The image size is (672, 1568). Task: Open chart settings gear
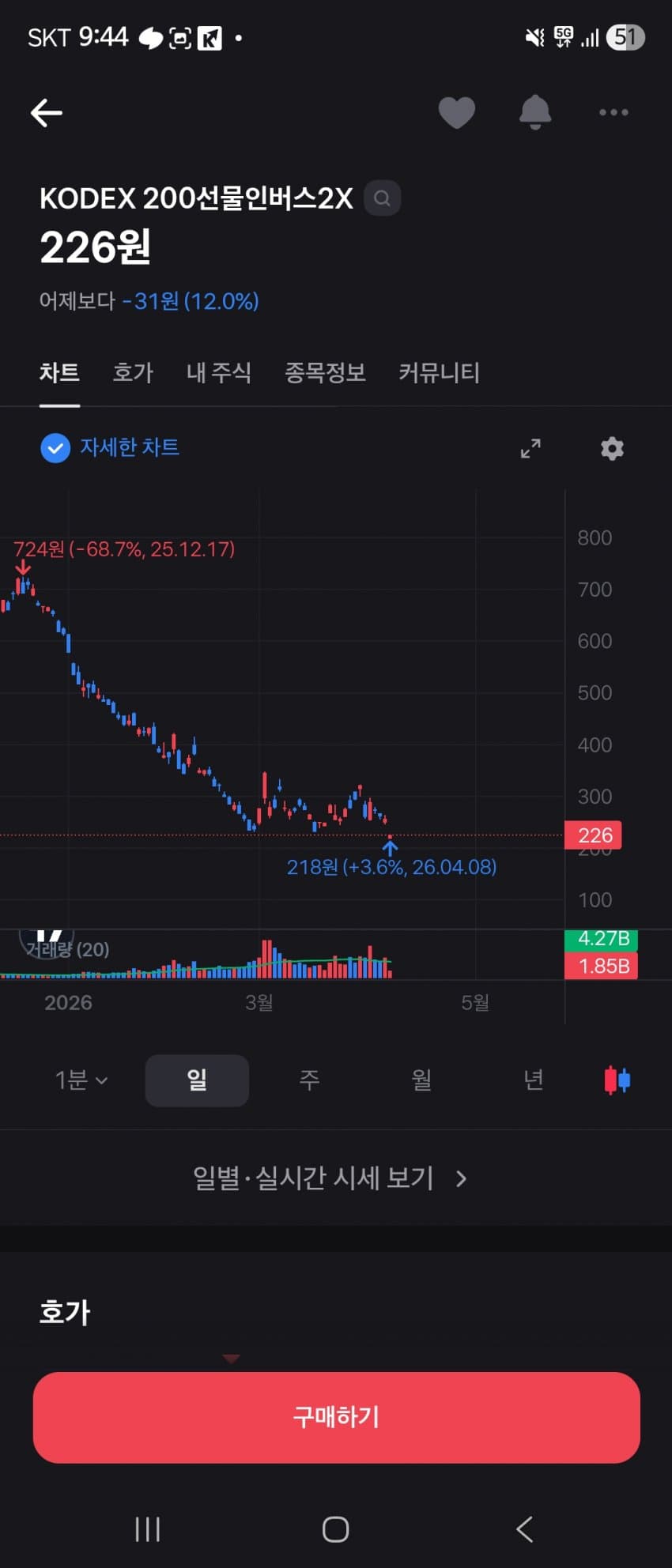click(x=612, y=448)
